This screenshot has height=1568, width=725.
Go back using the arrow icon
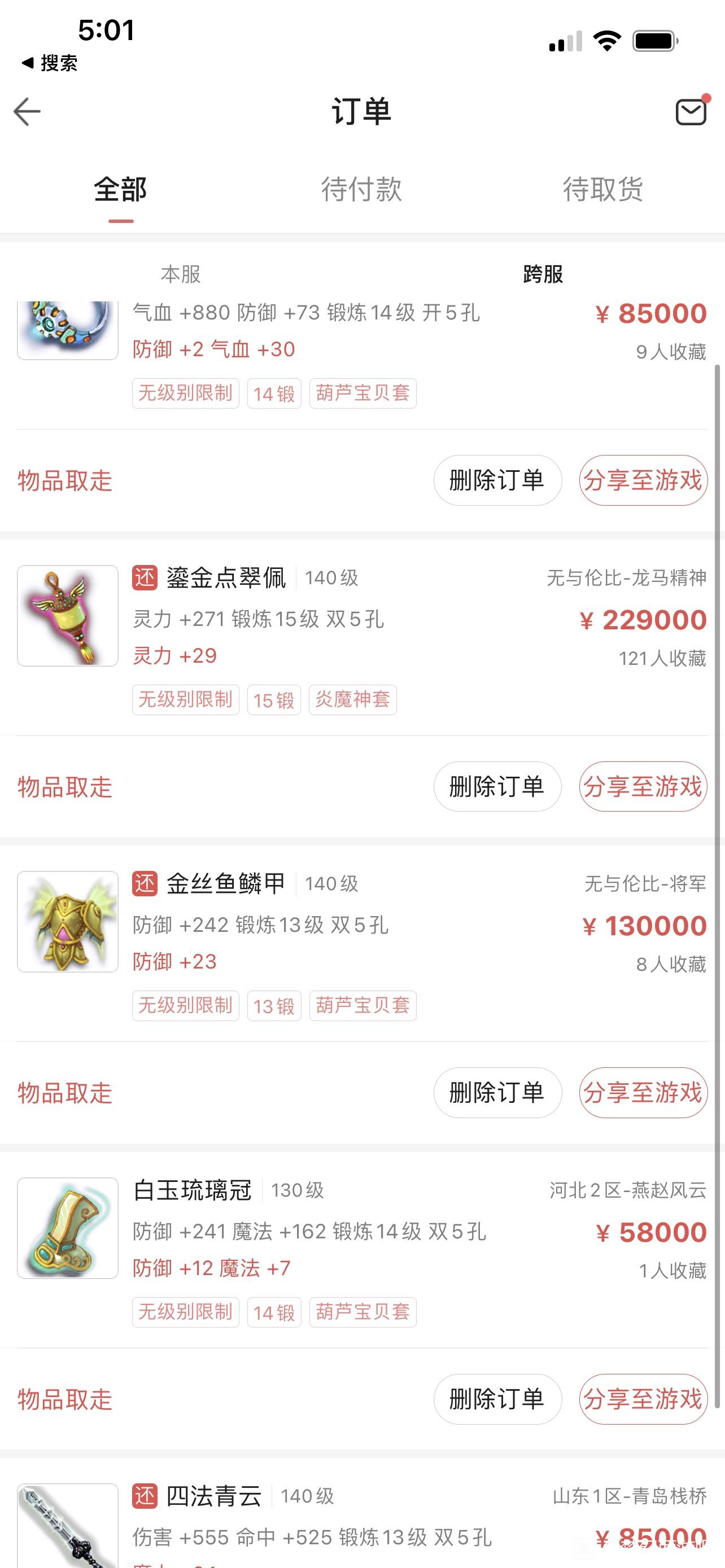(28, 112)
